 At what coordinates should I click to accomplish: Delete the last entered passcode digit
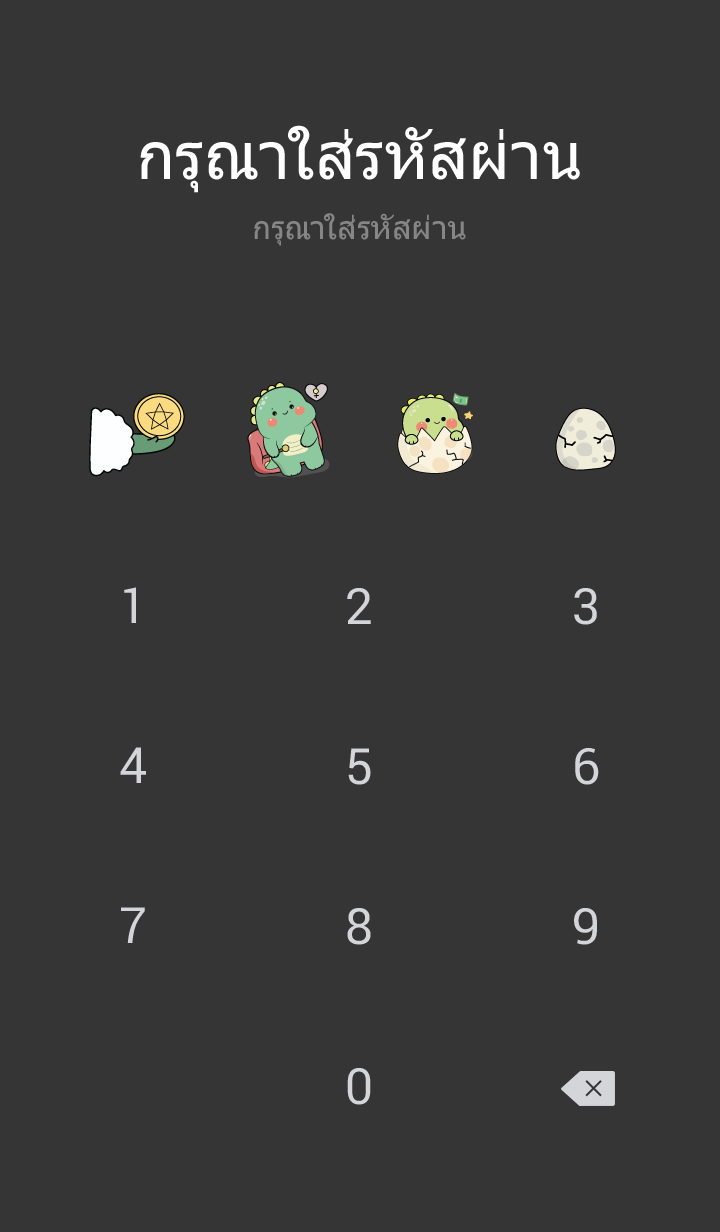click(x=588, y=1088)
